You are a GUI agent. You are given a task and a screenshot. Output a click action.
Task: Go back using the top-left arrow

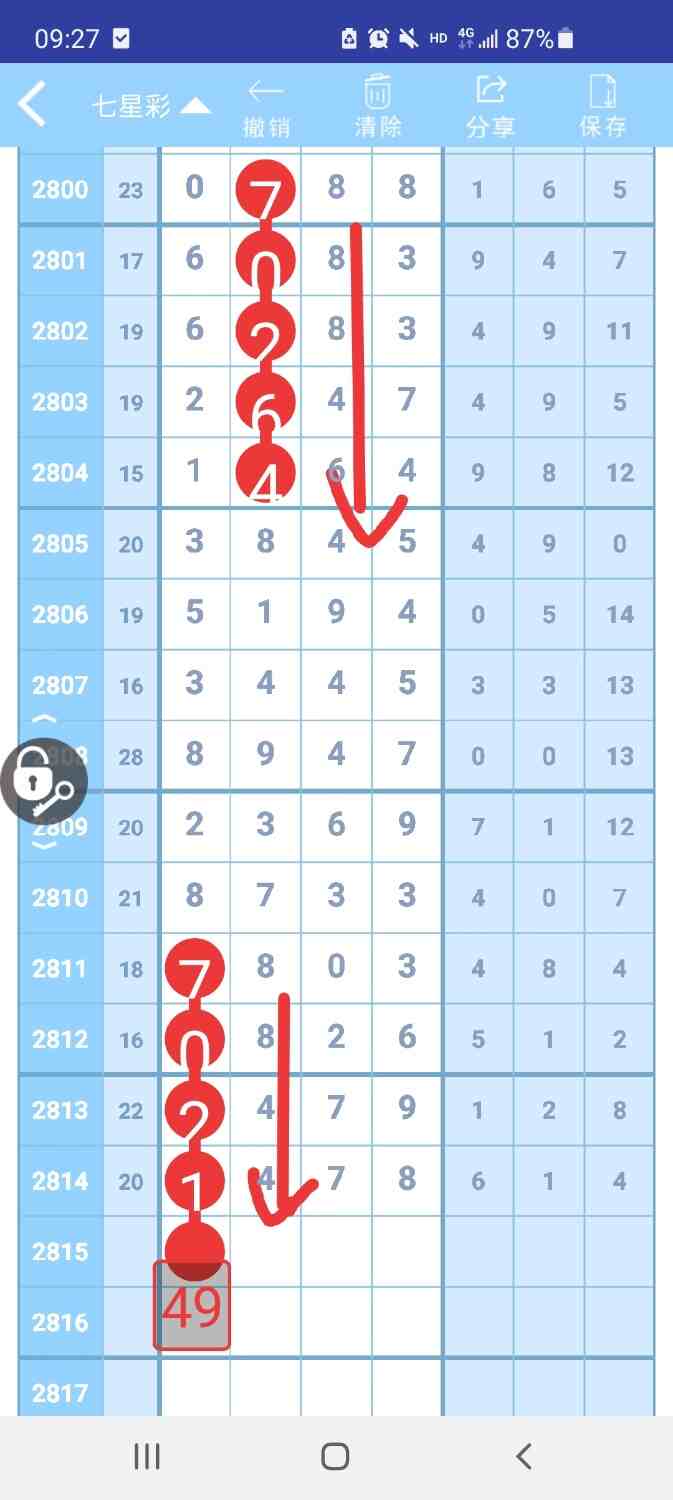pyautogui.click(x=33, y=105)
